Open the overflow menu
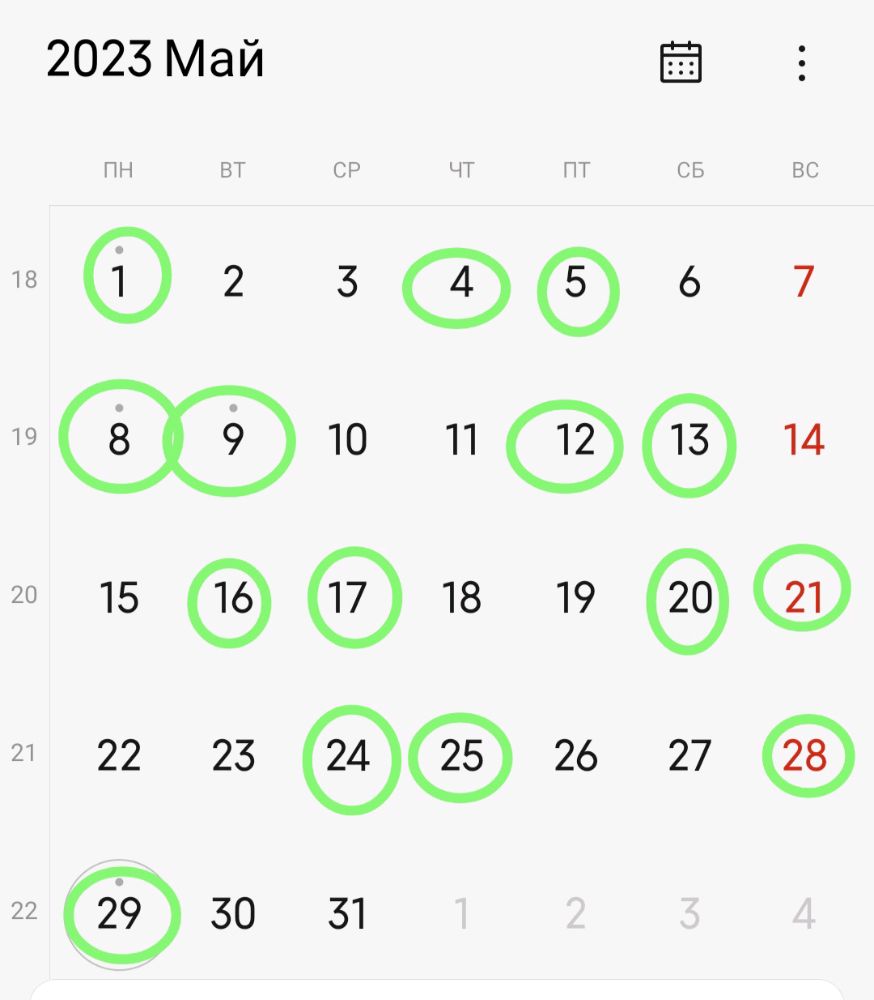The width and height of the screenshot is (874, 1000). 801,63
